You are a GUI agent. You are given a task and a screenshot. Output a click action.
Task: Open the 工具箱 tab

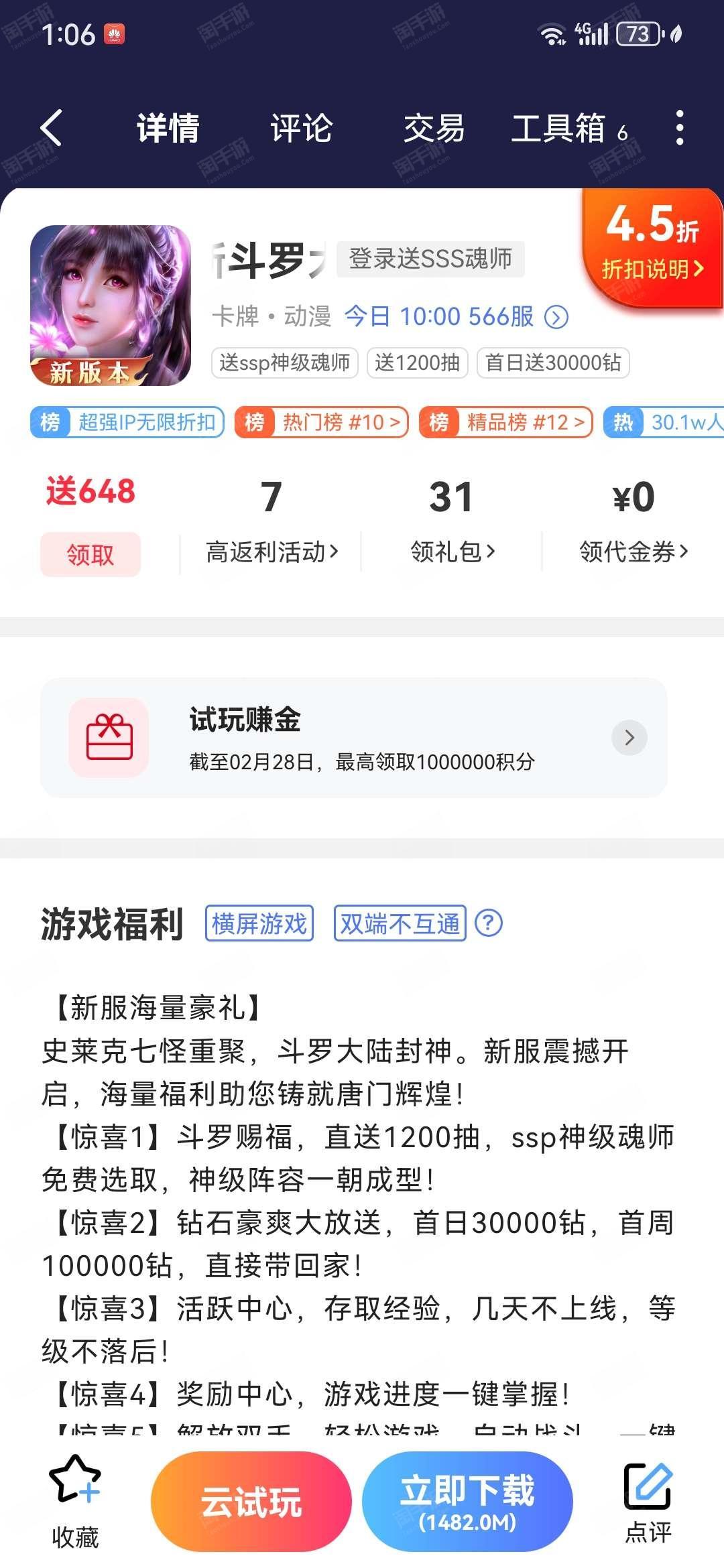558,127
